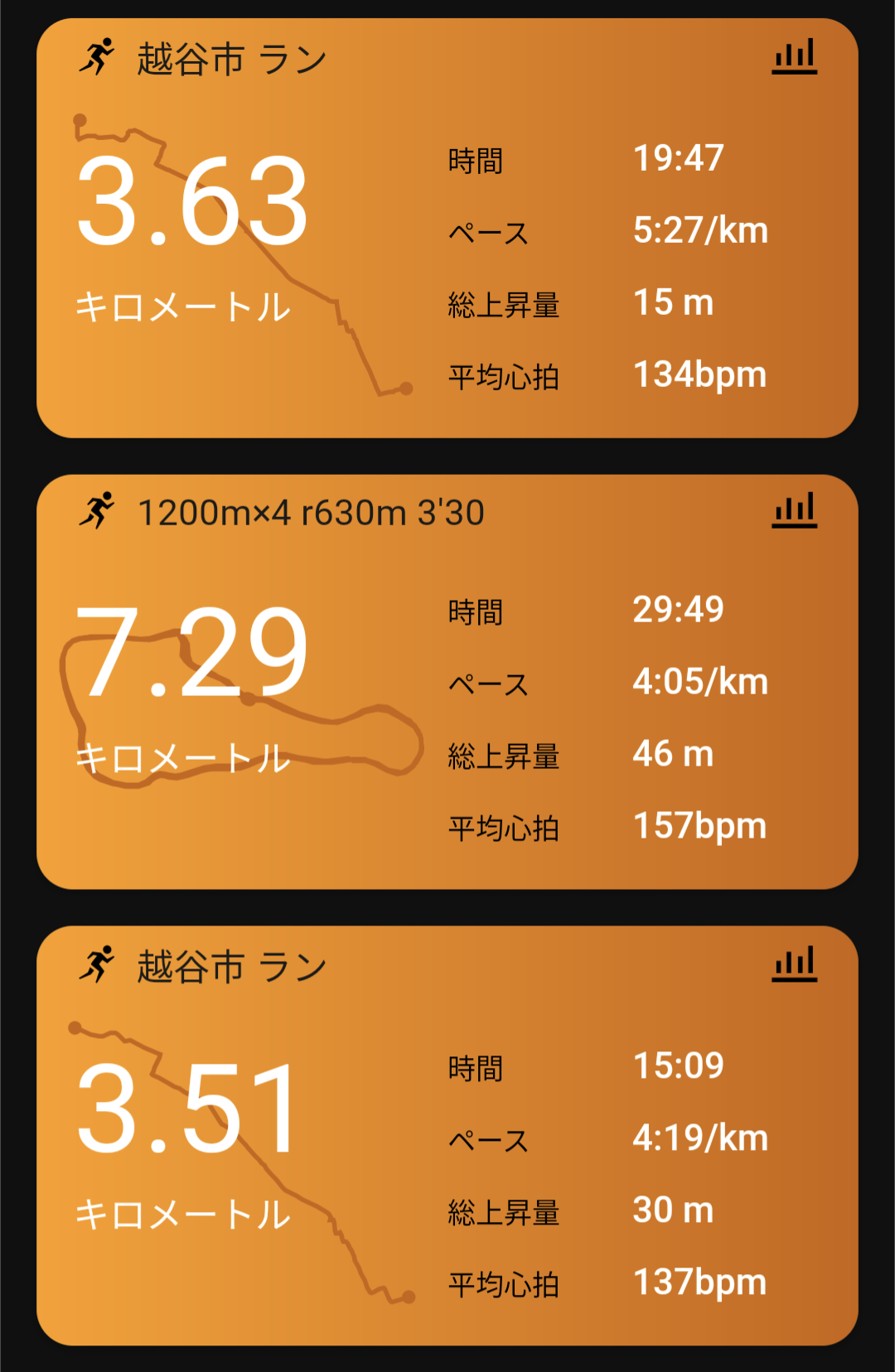
Task: Open stats chart icon on 3.63 km run
Action: pos(794,57)
